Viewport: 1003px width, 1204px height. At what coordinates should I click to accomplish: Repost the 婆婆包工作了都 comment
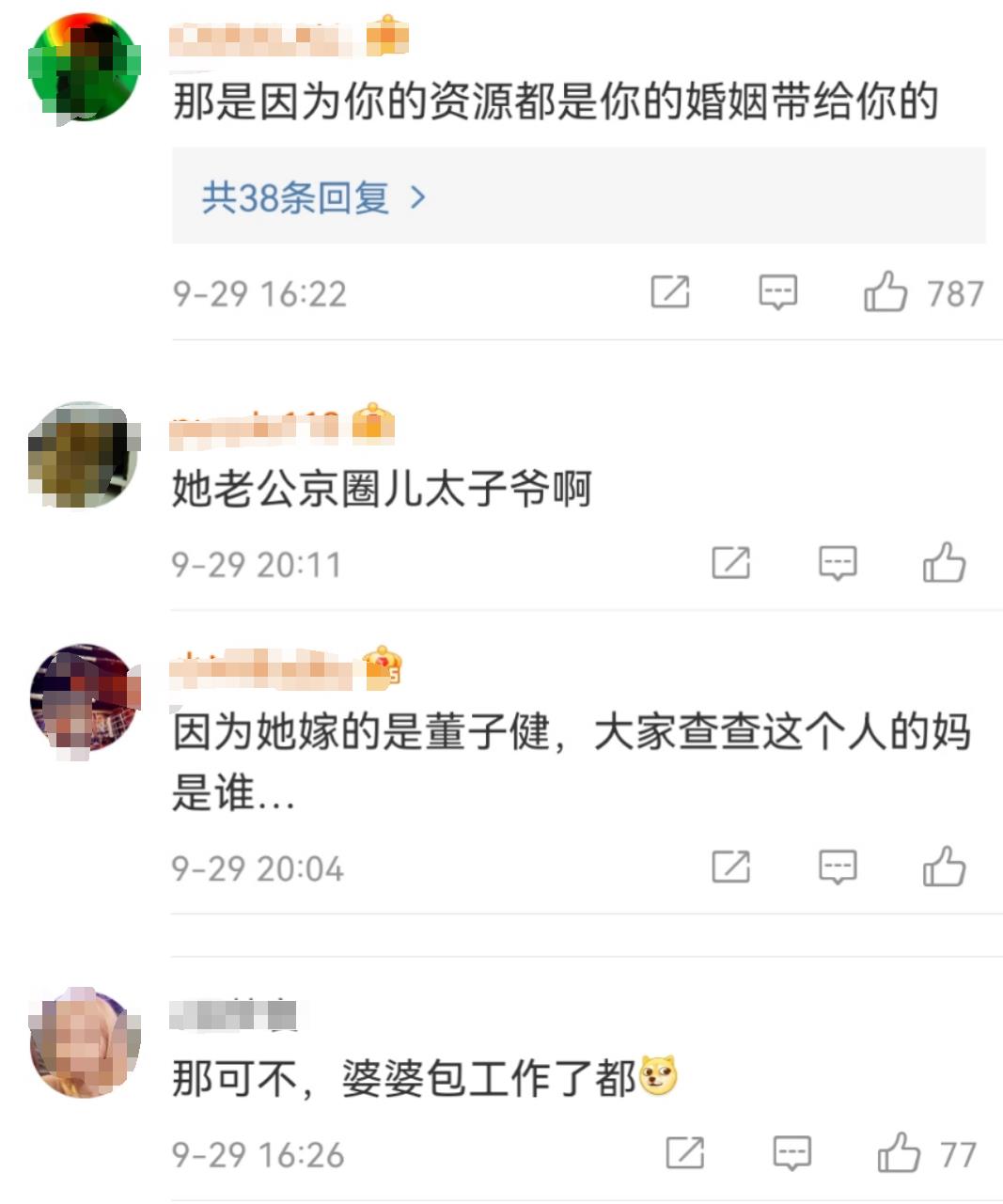(x=684, y=1152)
